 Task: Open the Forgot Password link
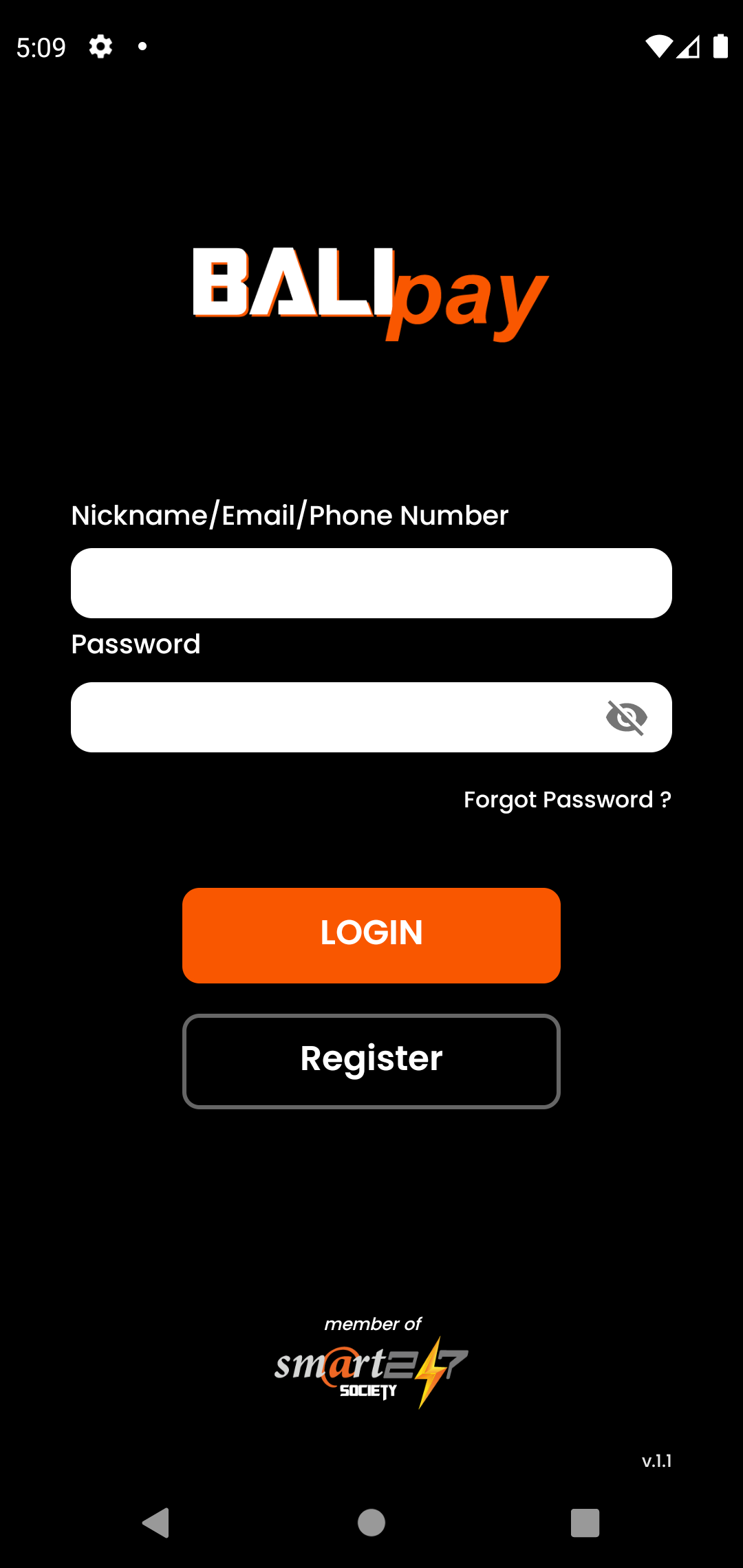[568, 800]
